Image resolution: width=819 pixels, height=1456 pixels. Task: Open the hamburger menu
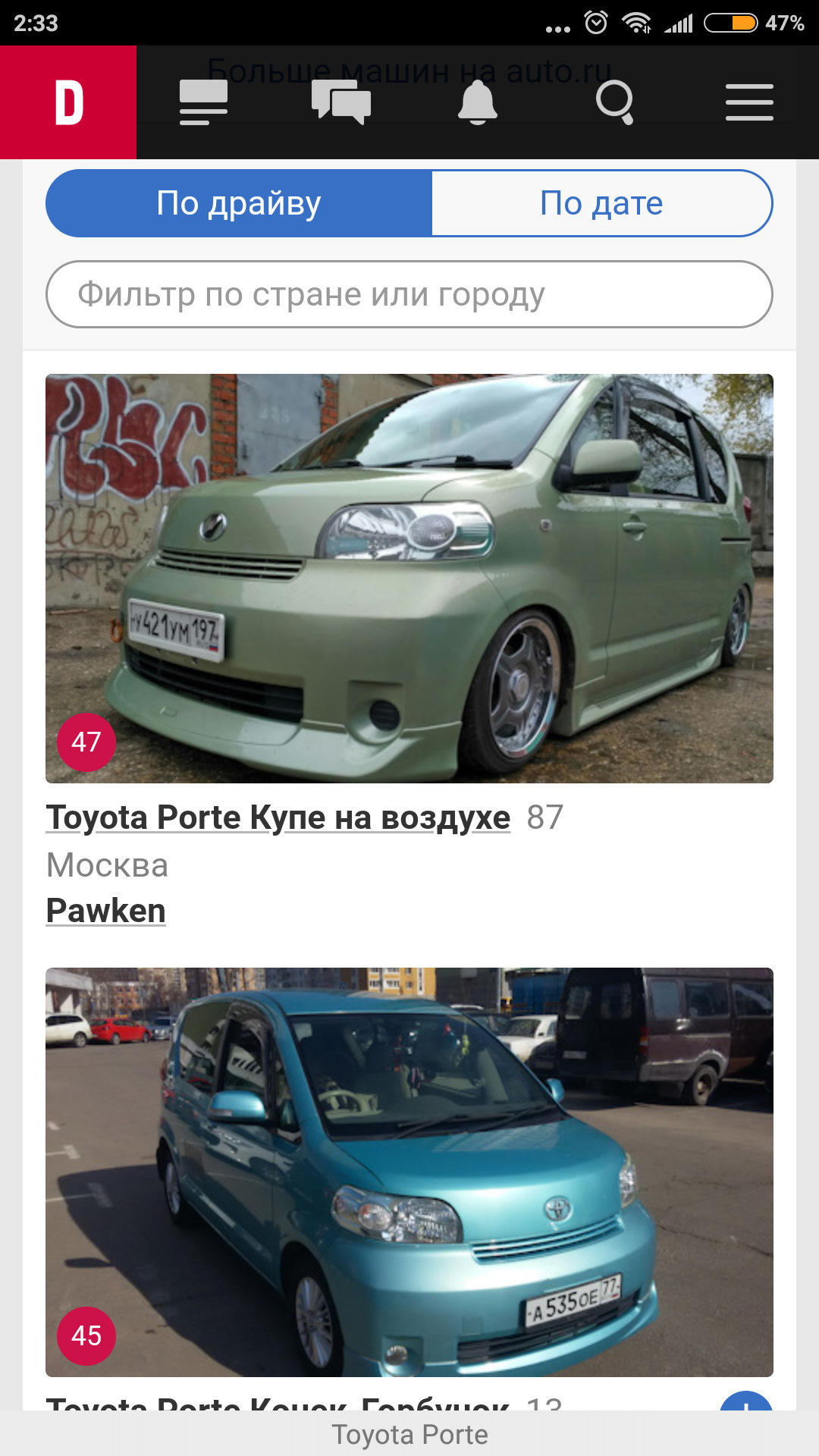pyautogui.click(x=749, y=102)
